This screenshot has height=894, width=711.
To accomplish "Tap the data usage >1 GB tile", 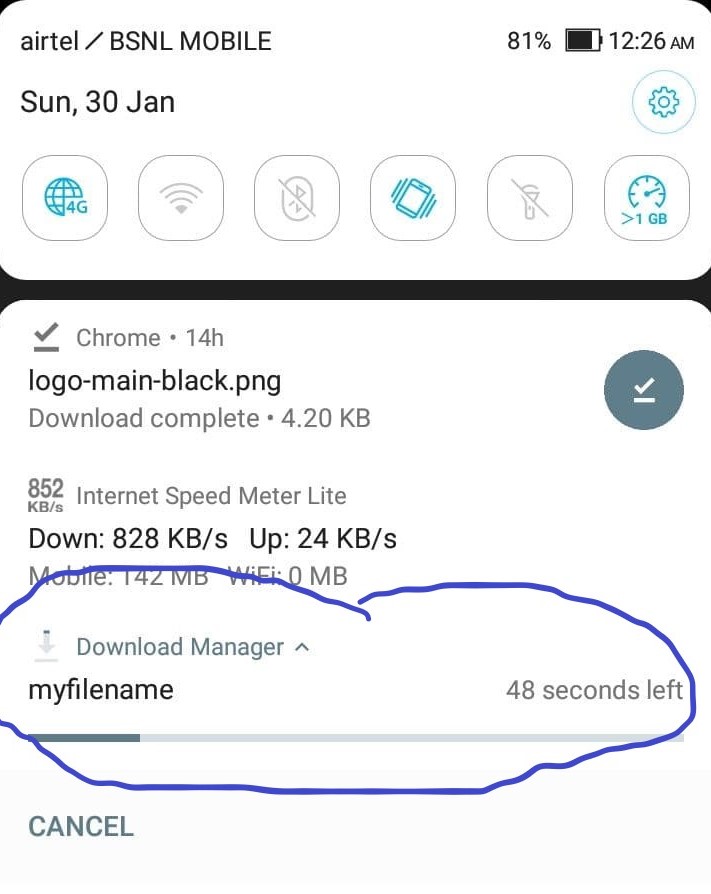I will point(646,197).
